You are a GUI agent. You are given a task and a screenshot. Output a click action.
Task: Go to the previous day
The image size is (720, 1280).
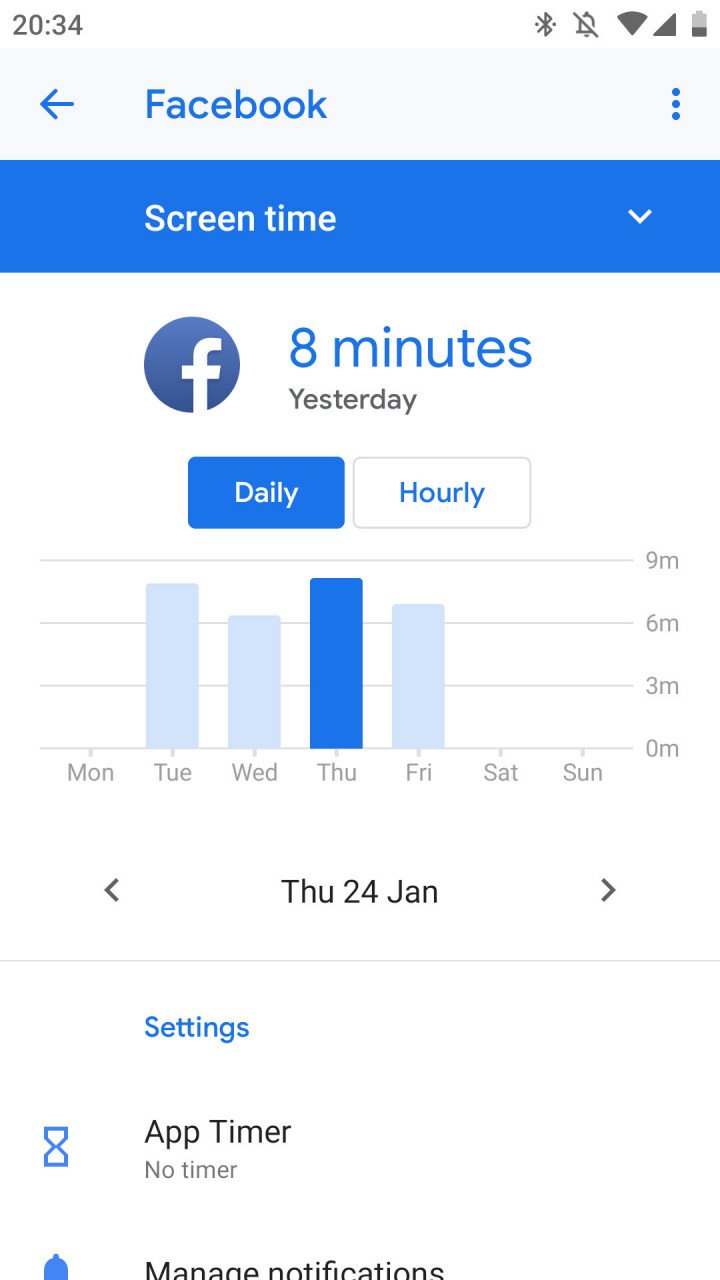(x=112, y=890)
